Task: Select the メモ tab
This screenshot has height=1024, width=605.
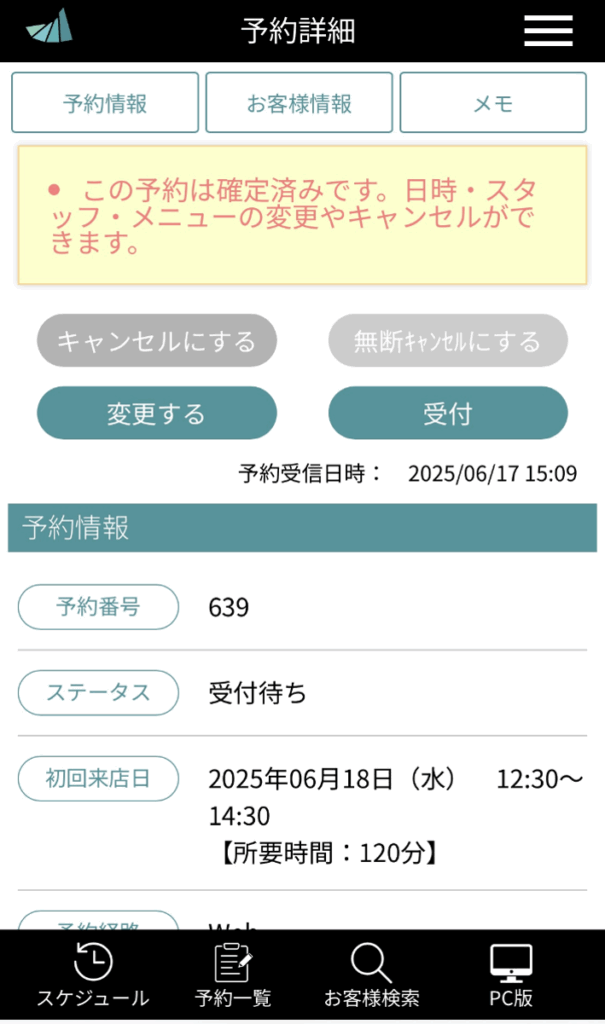Action: 493,103
